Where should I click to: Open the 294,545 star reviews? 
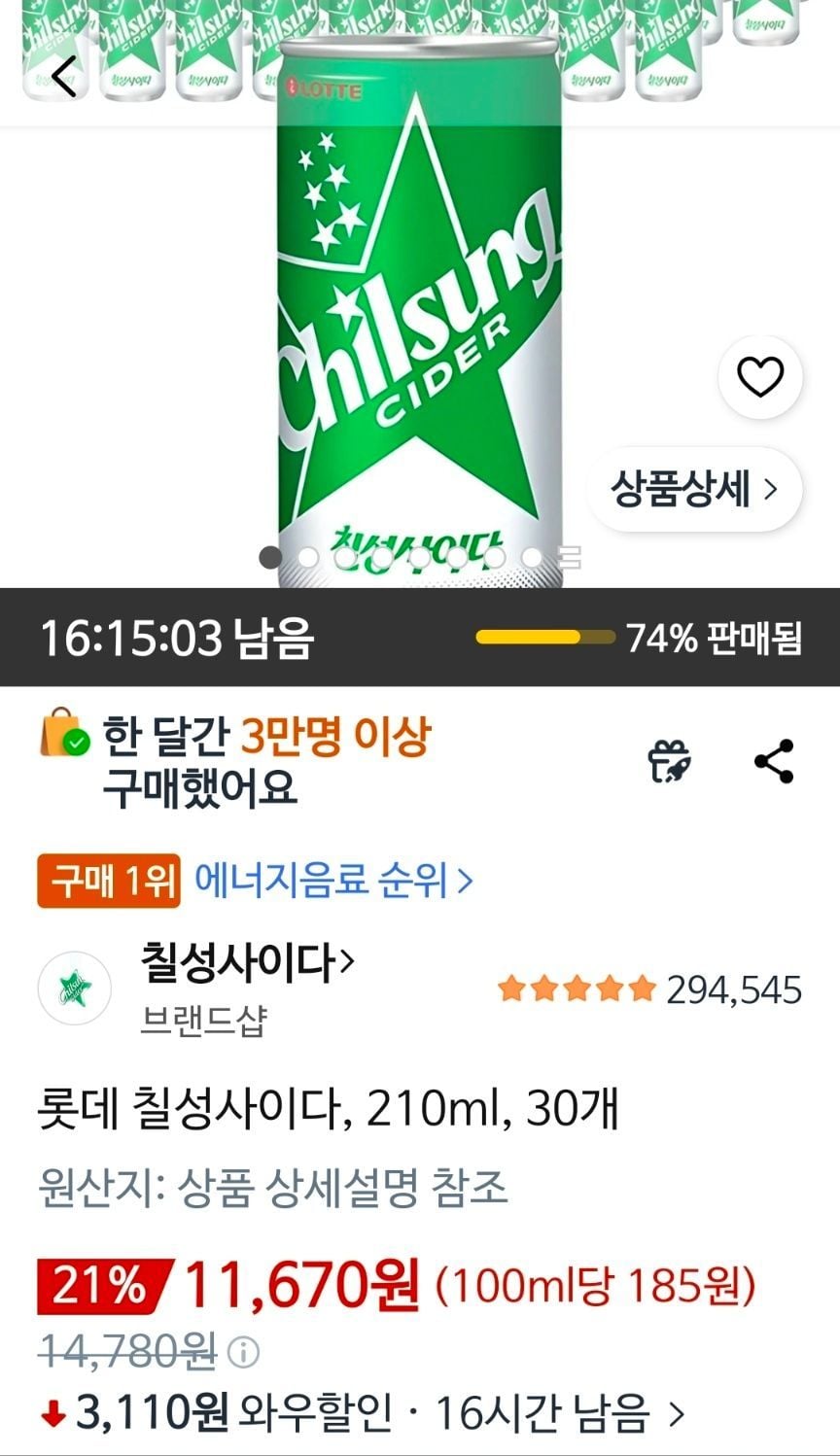click(649, 990)
